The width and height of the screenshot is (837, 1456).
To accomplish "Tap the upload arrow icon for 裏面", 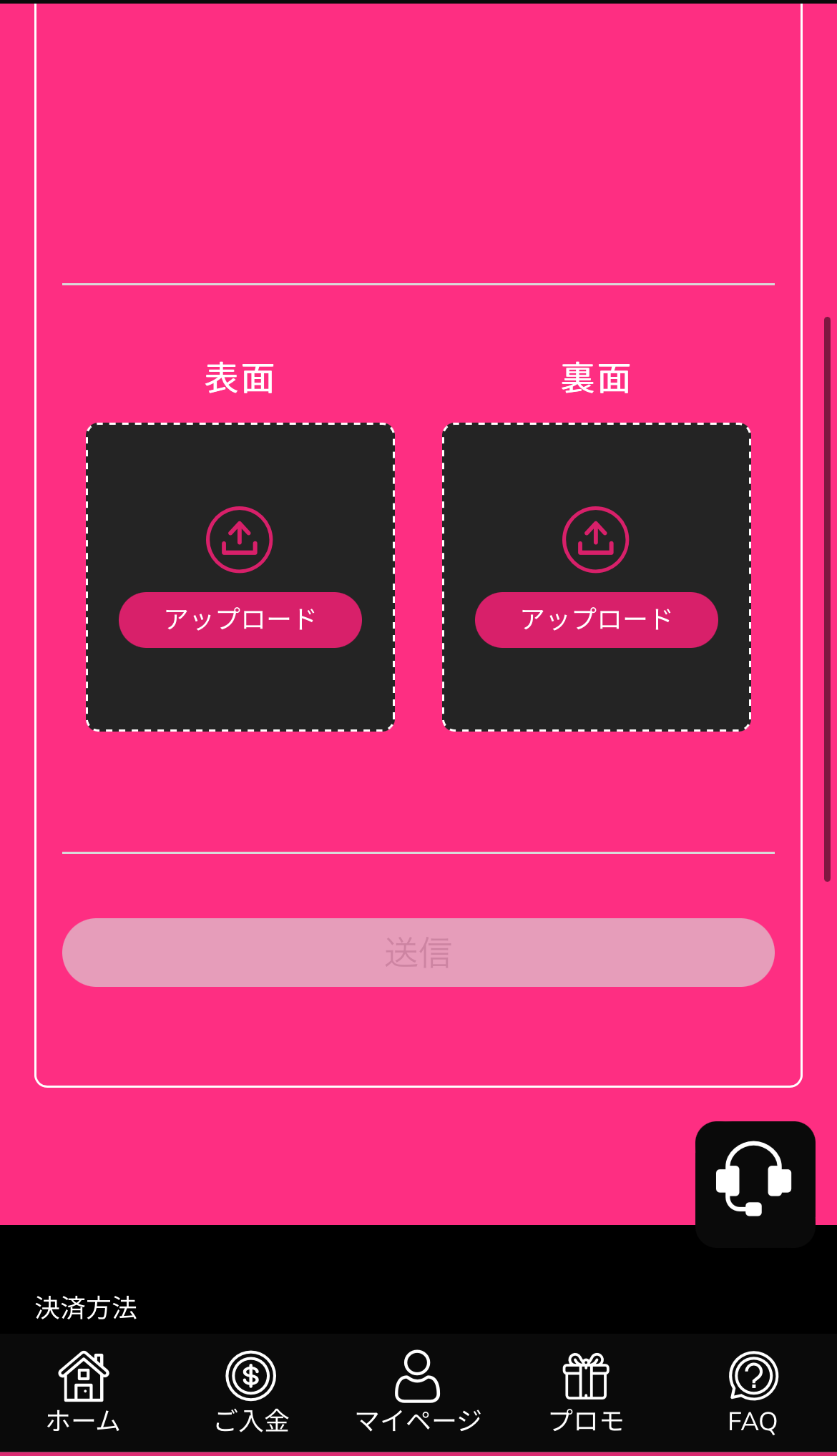I will (596, 539).
